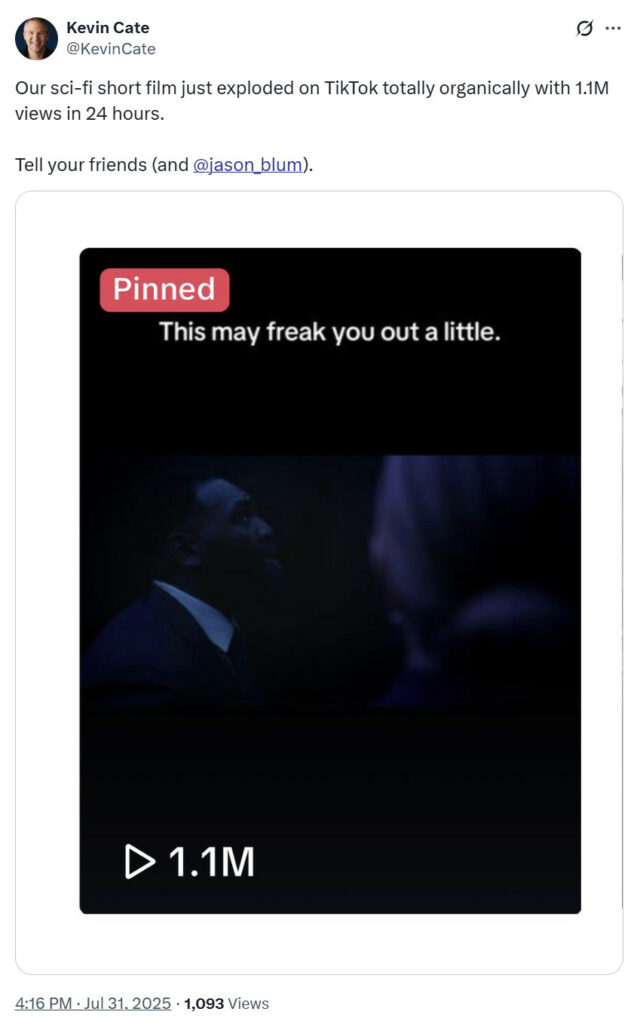The height and width of the screenshot is (1030, 640).
Task: Open the Grok icon on the tweet
Action: click(x=584, y=28)
